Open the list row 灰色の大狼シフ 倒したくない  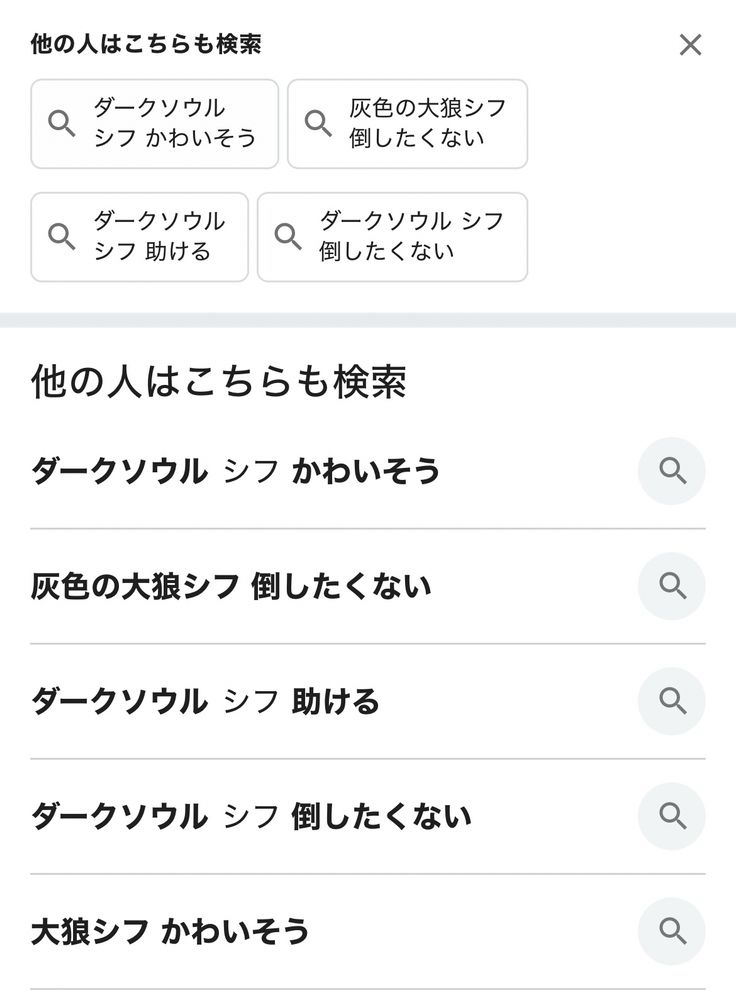(x=231, y=586)
